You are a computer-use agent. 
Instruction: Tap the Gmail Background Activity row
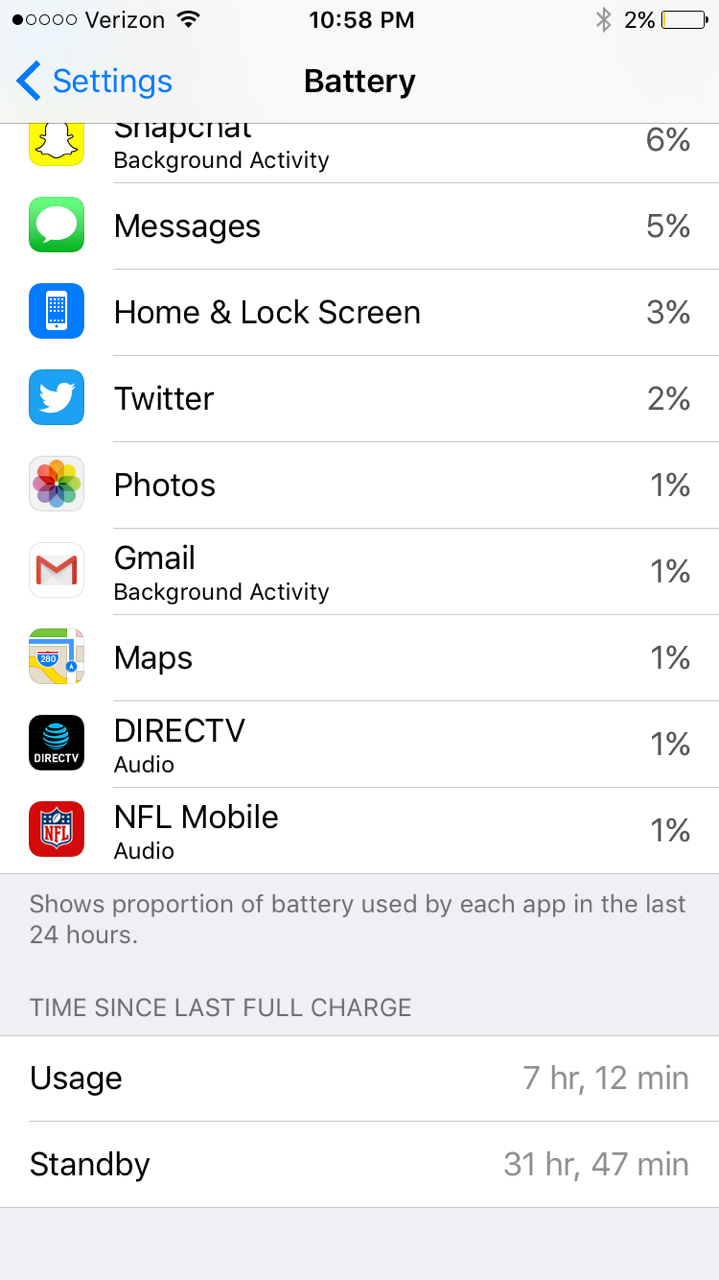[359, 571]
